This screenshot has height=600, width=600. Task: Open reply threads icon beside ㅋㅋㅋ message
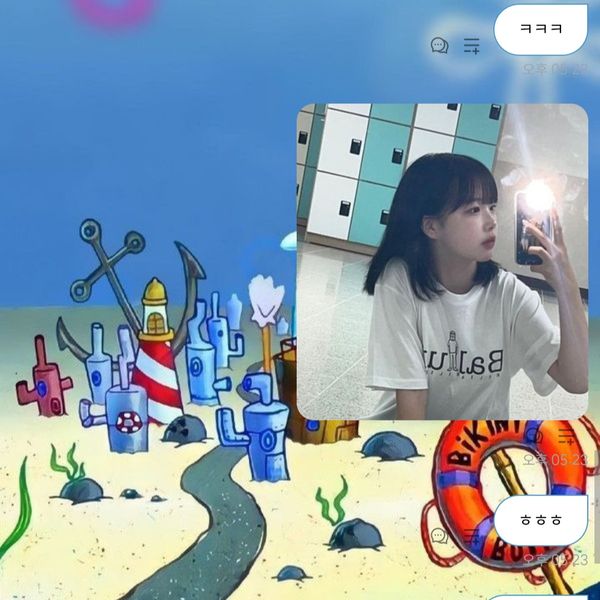pos(439,45)
